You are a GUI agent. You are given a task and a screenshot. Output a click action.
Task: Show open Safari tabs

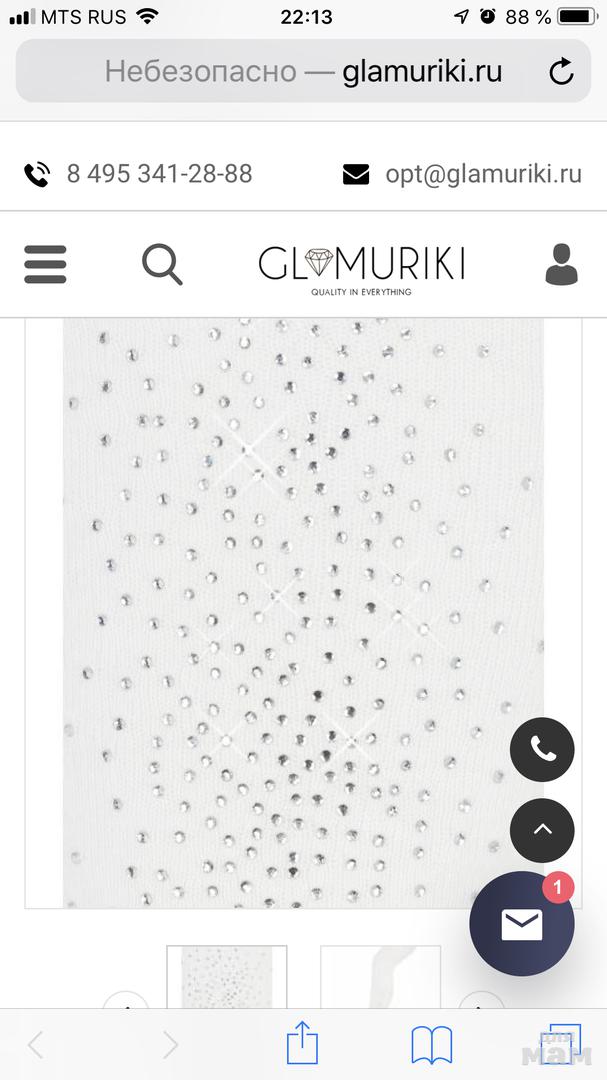click(560, 1044)
